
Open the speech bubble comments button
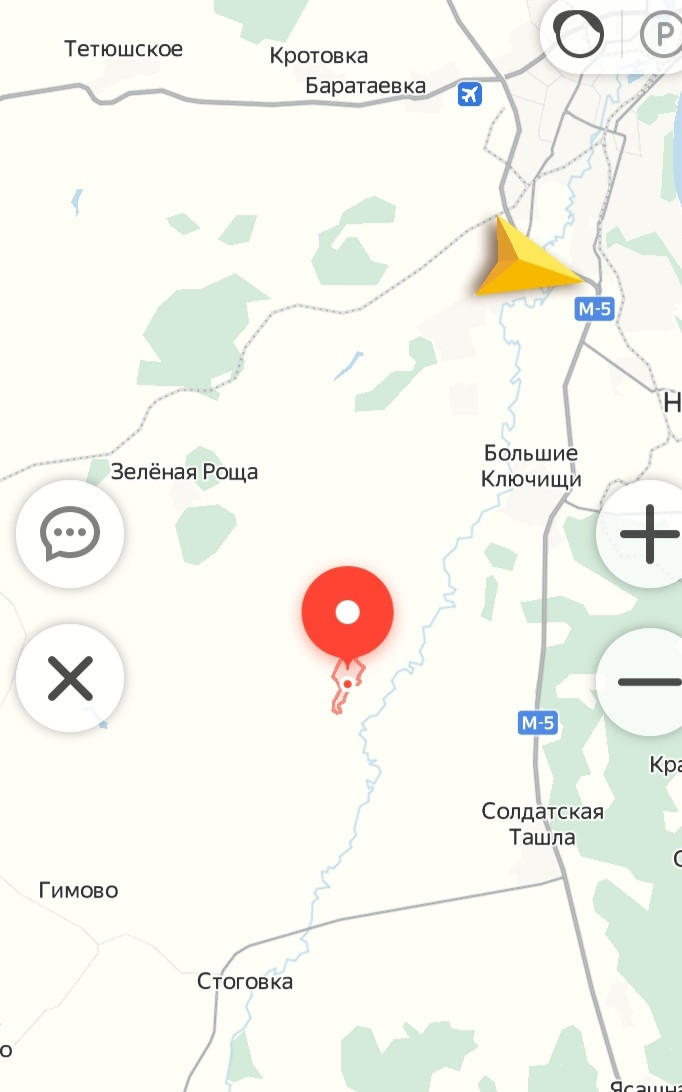click(70, 534)
